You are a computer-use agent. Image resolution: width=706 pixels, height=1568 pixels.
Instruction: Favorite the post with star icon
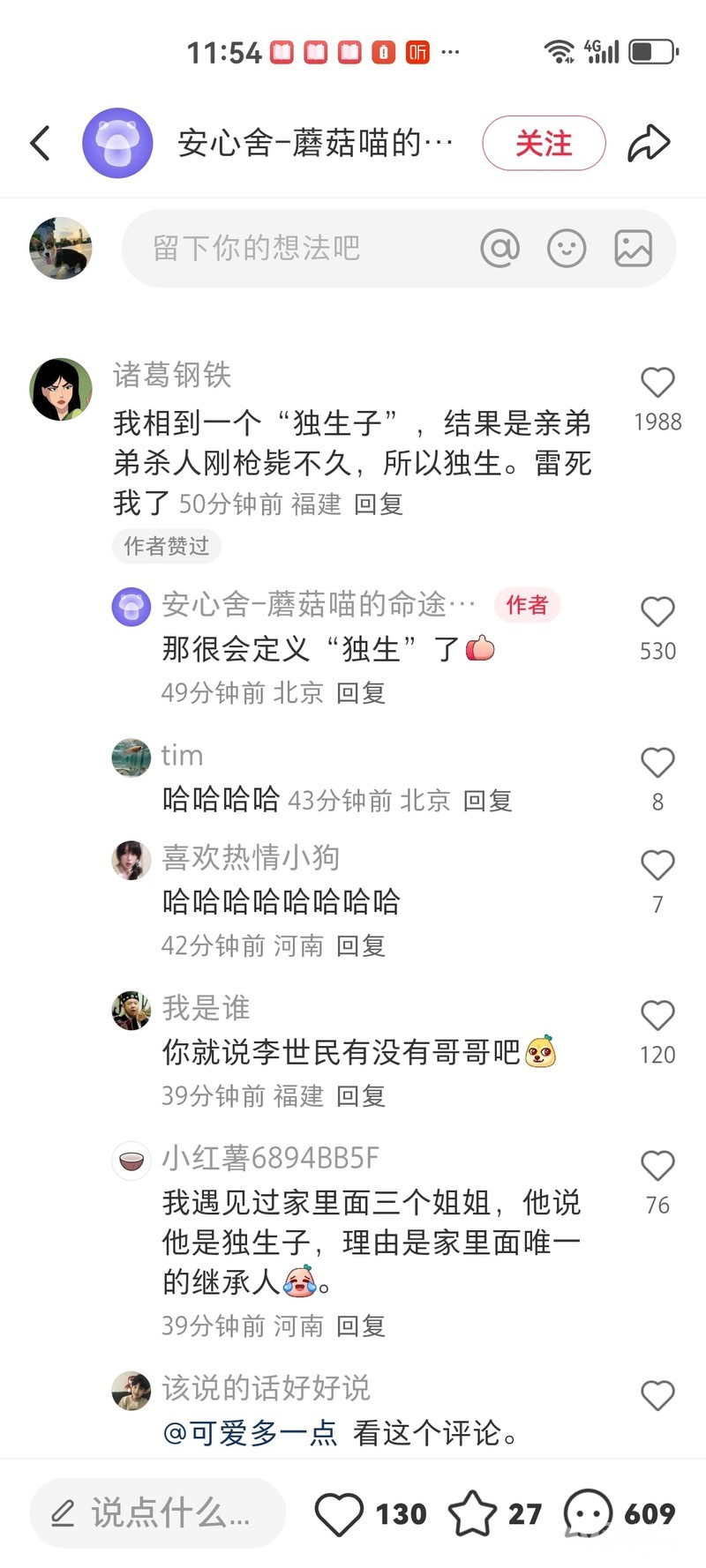pos(473,1514)
